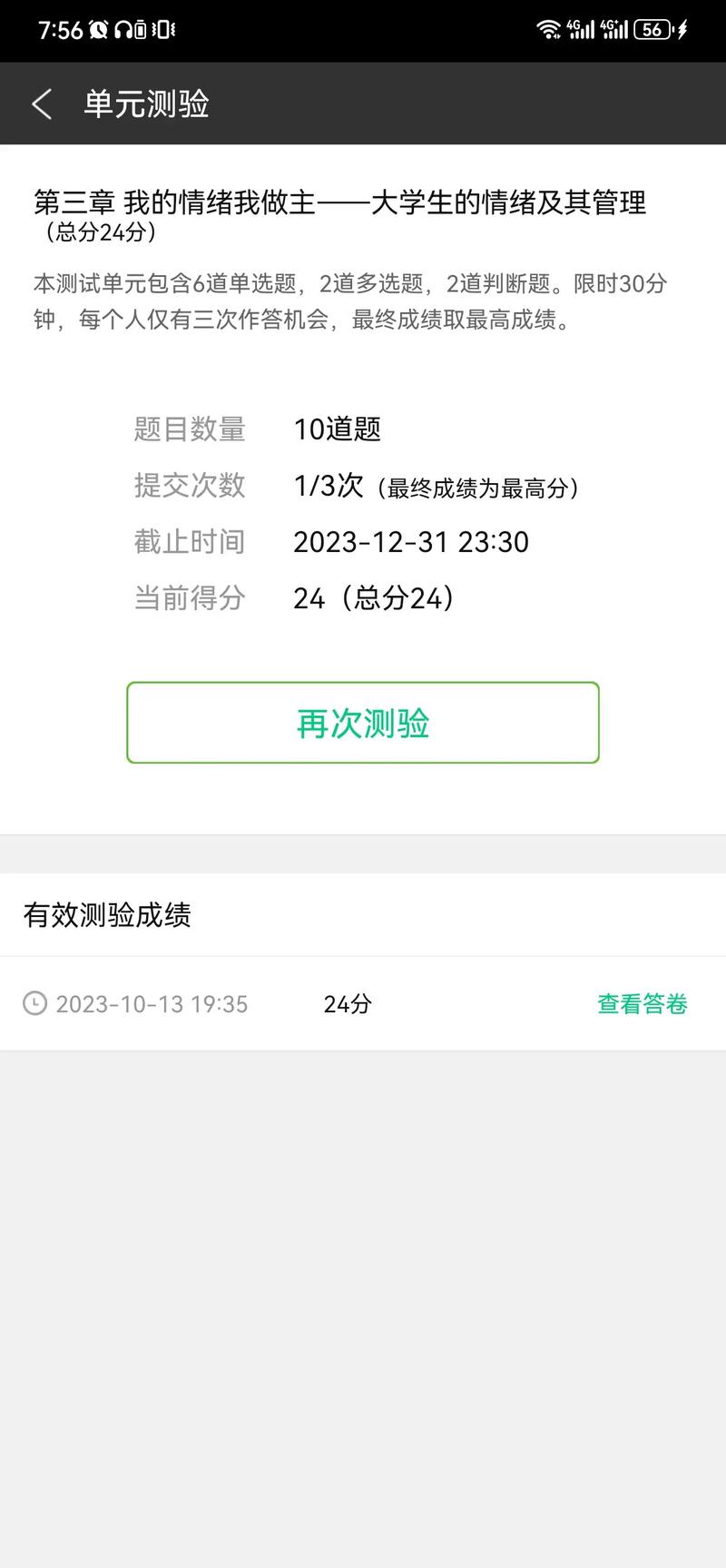Tap the 24分 score in the results list

pos(344,1004)
